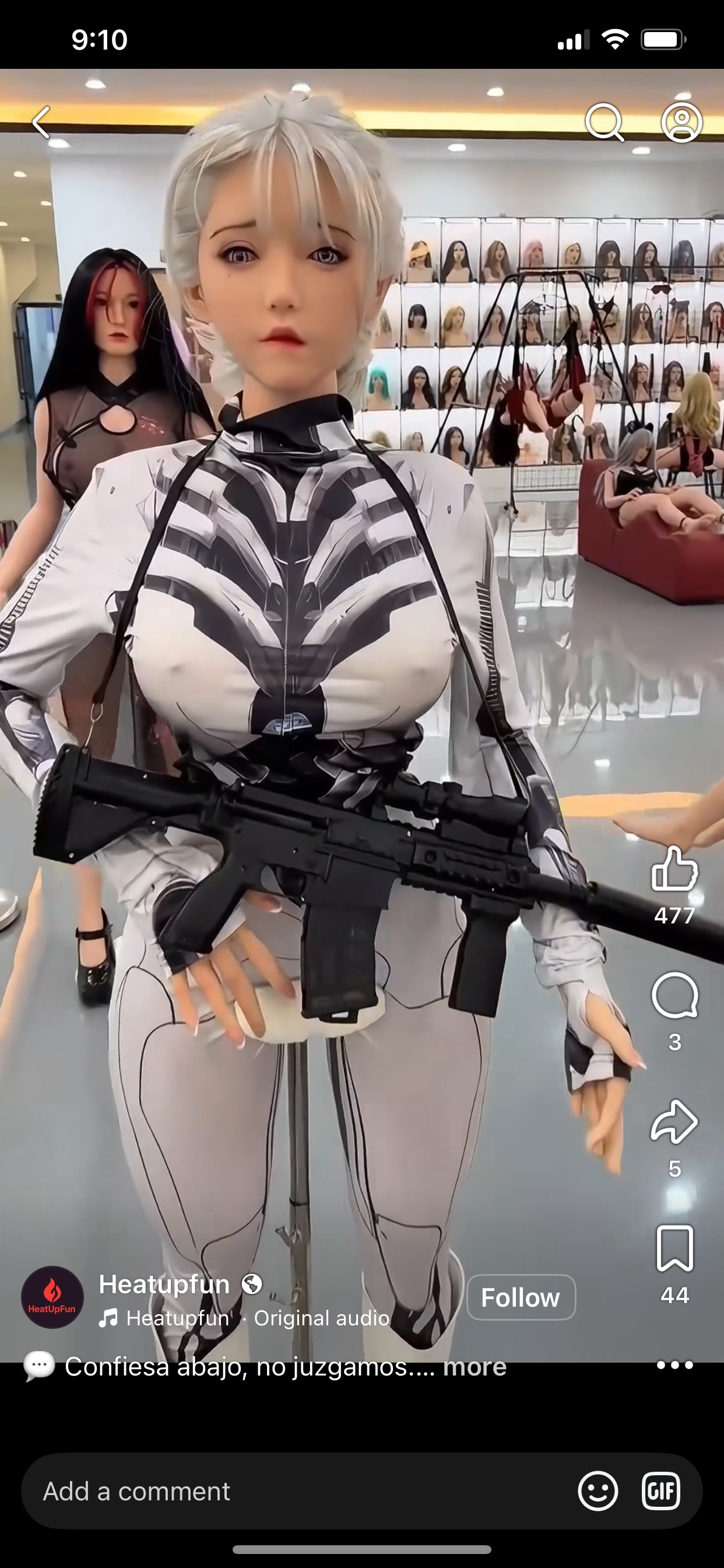Screen dimensions: 724x1568
Task: Open the search icon
Action: click(604, 123)
